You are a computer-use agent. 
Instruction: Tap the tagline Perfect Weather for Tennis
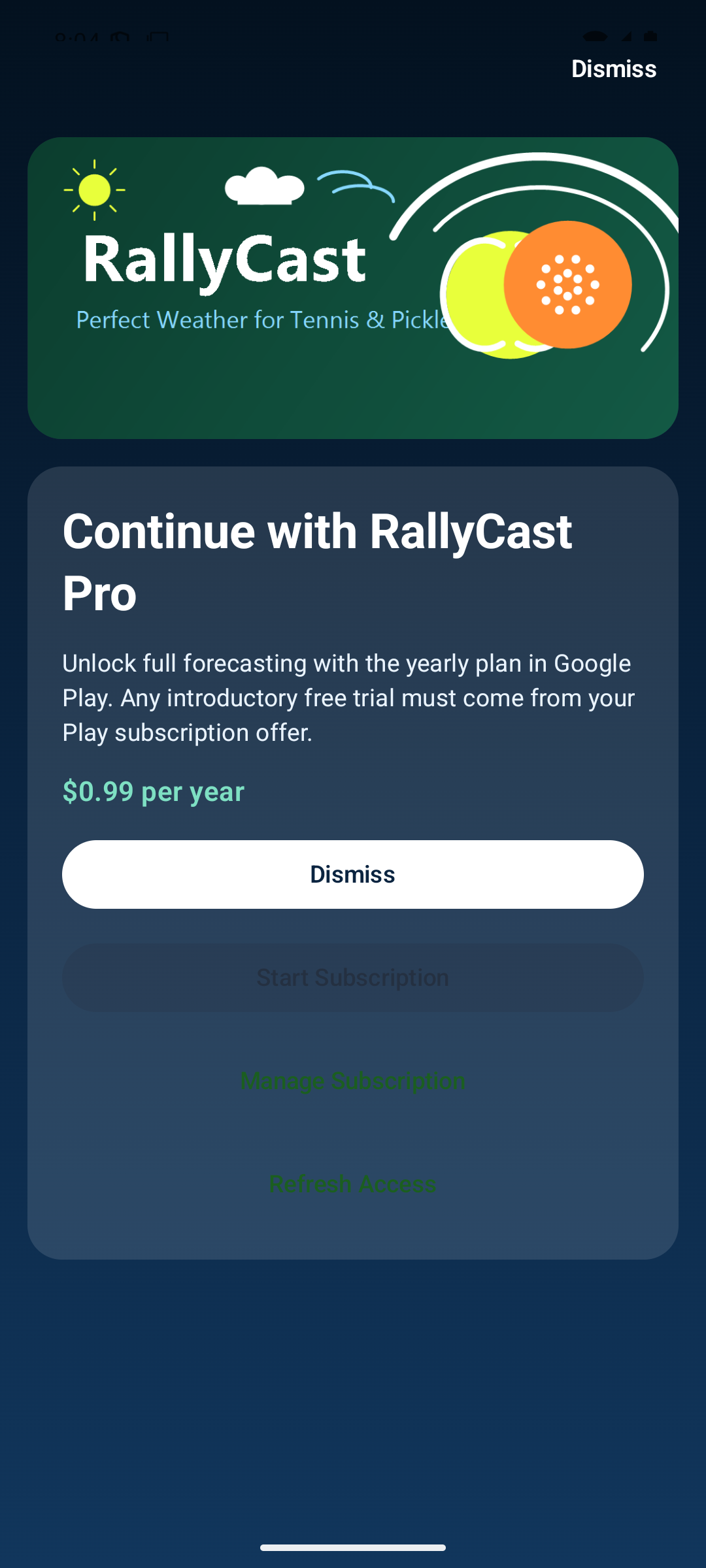261,320
